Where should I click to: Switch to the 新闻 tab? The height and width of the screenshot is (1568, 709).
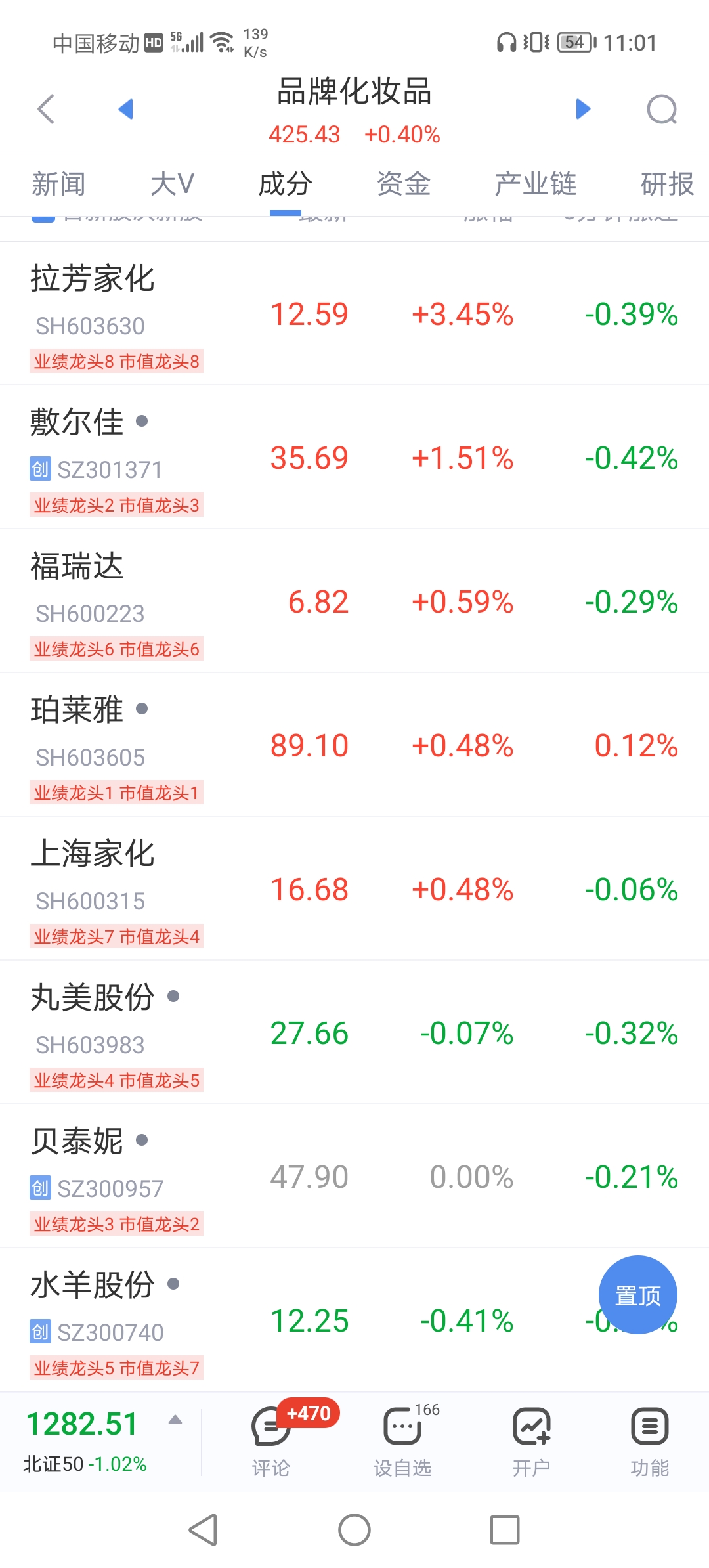(x=58, y=184)
